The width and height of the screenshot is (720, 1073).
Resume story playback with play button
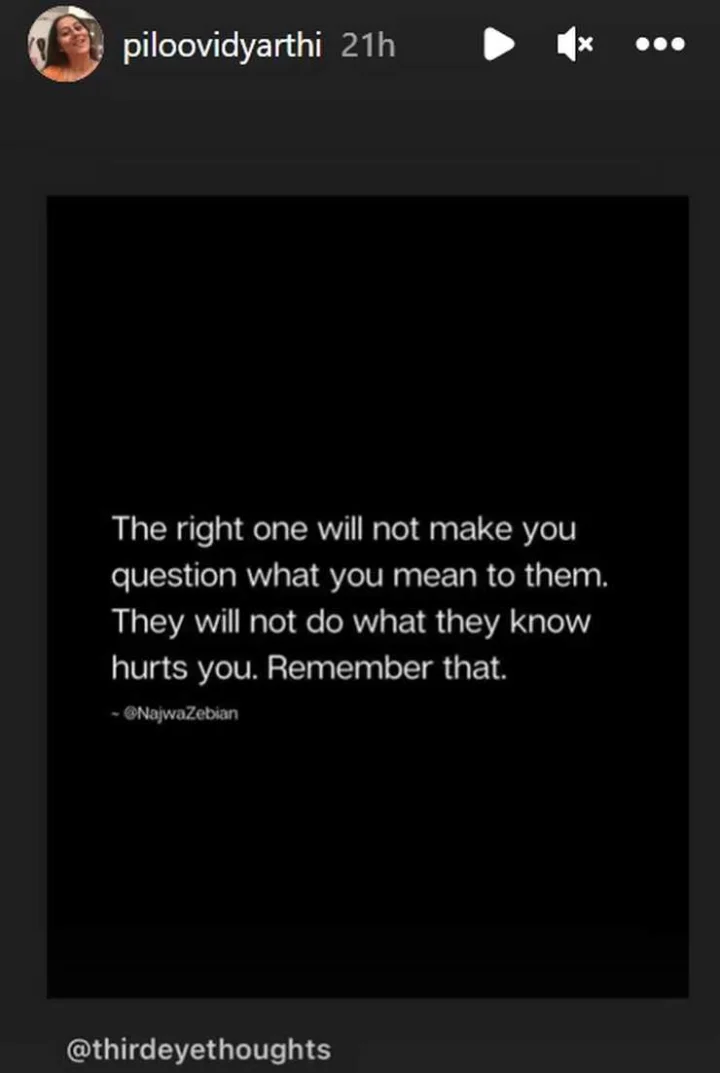click(x=498, y=44)
